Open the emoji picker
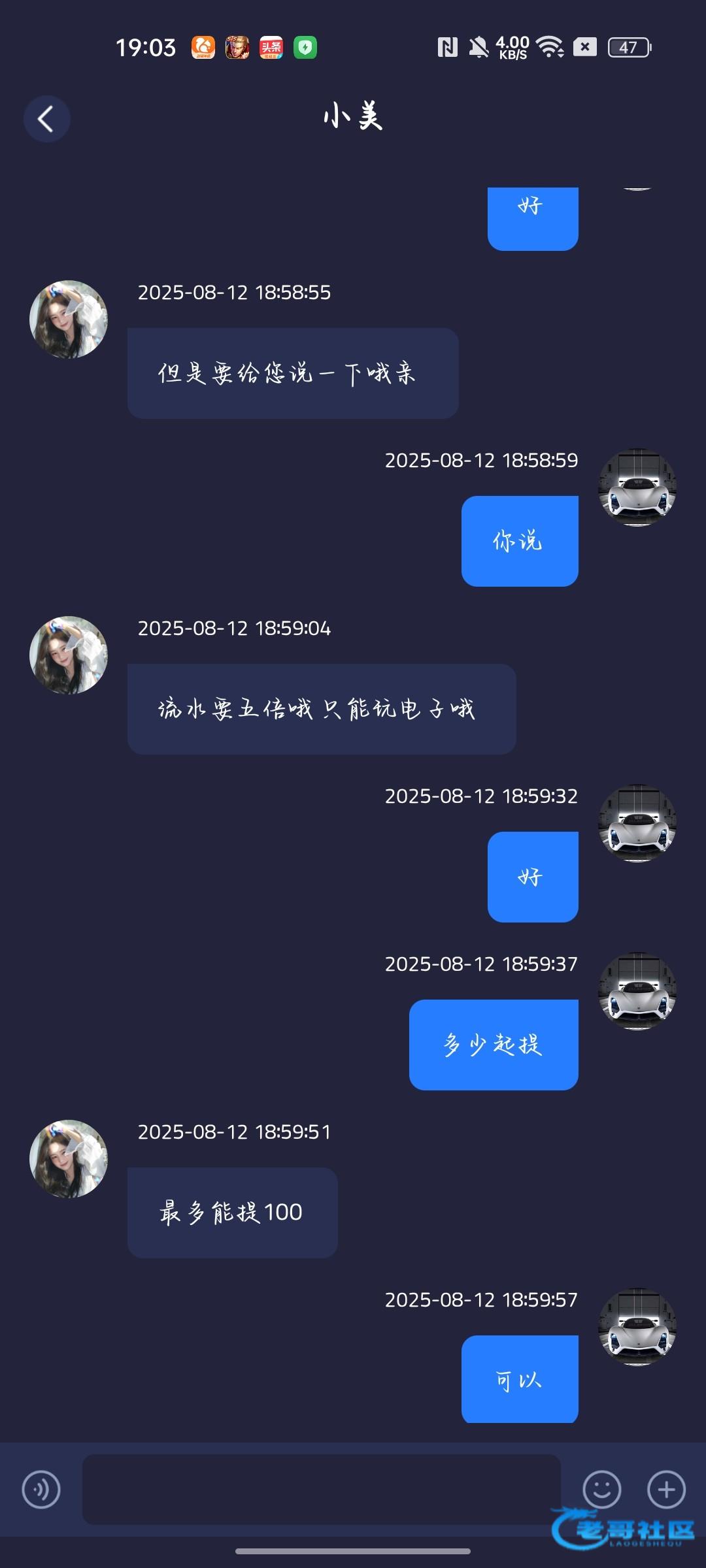Image resolution: width=706 pixels, height=1568 pixels. click(601, 1490)
